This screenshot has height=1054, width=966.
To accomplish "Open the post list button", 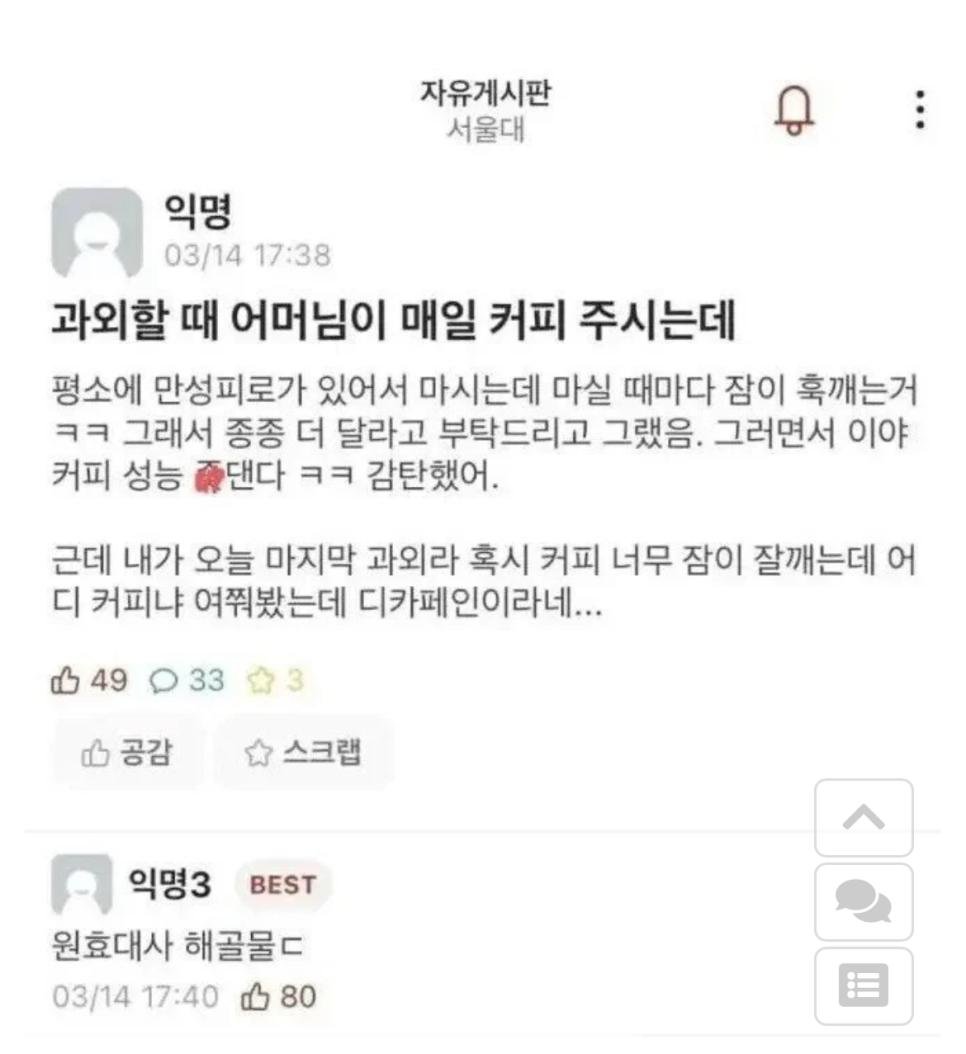I will (x=863, y=986).
